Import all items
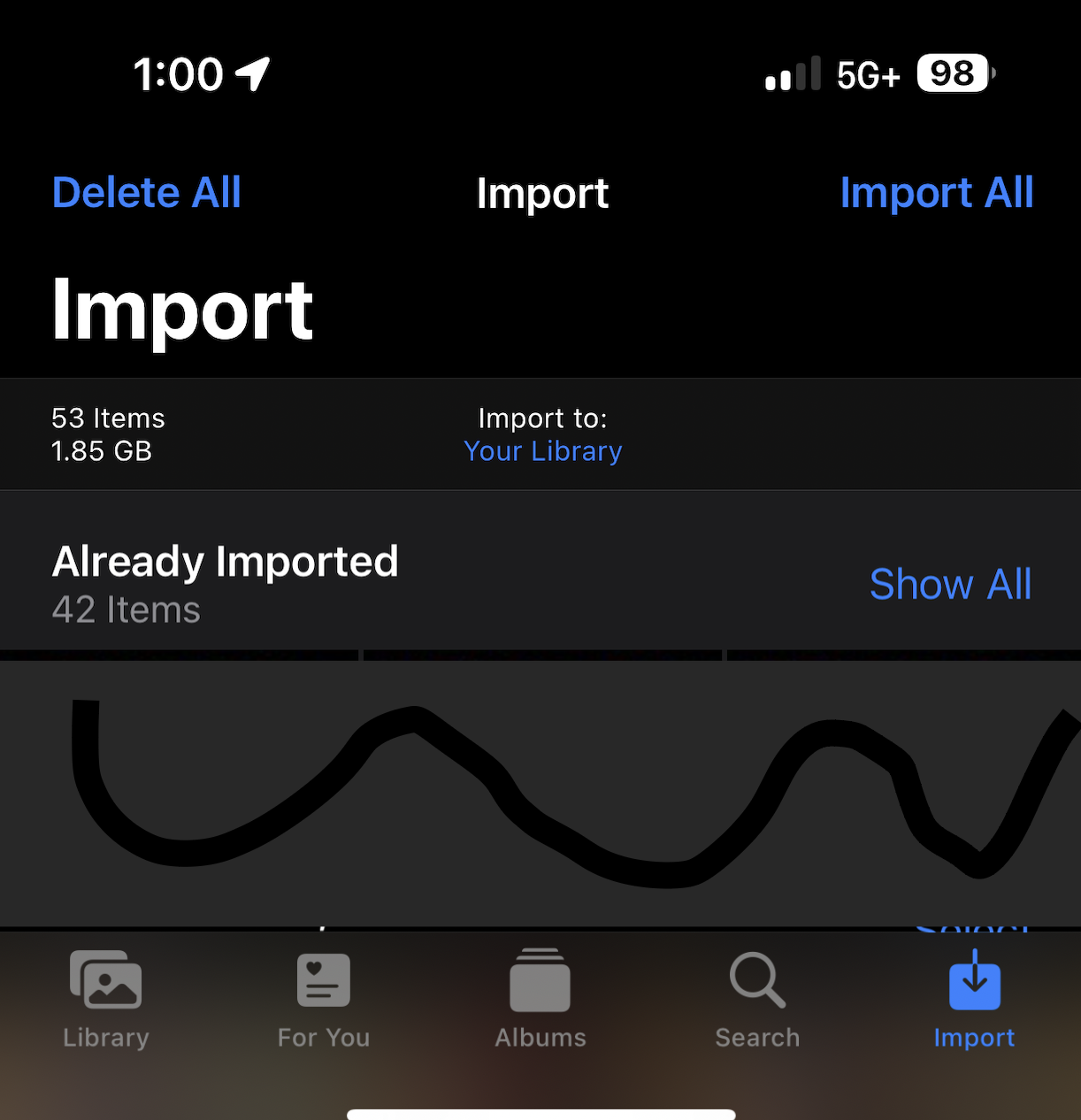The image size is (1081, 1120). 936,193
